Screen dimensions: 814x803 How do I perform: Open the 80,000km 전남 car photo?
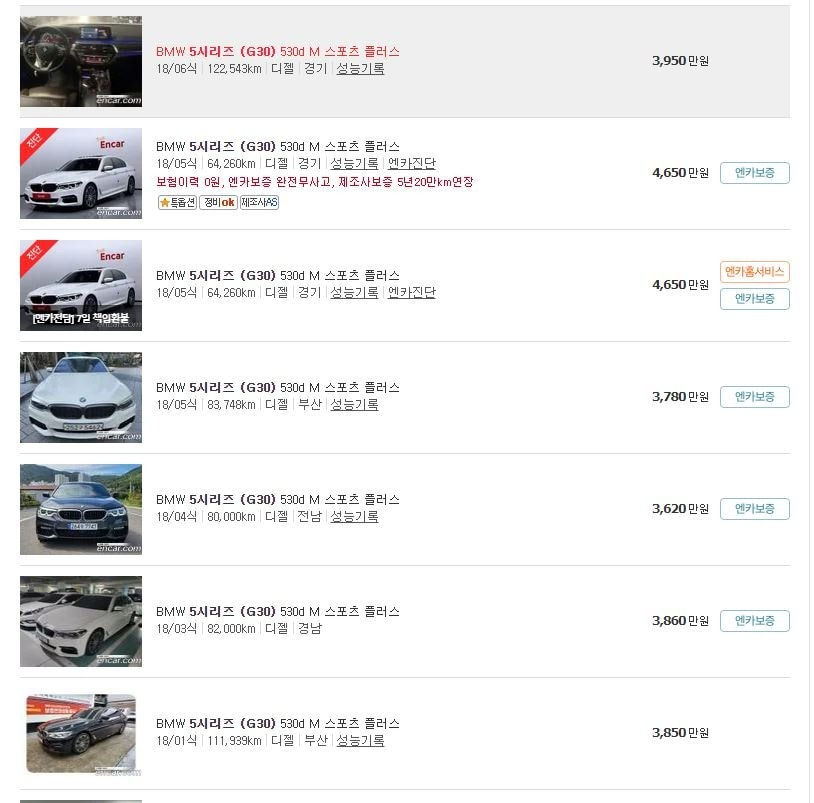pyautogui.click(x=81, y=509)
